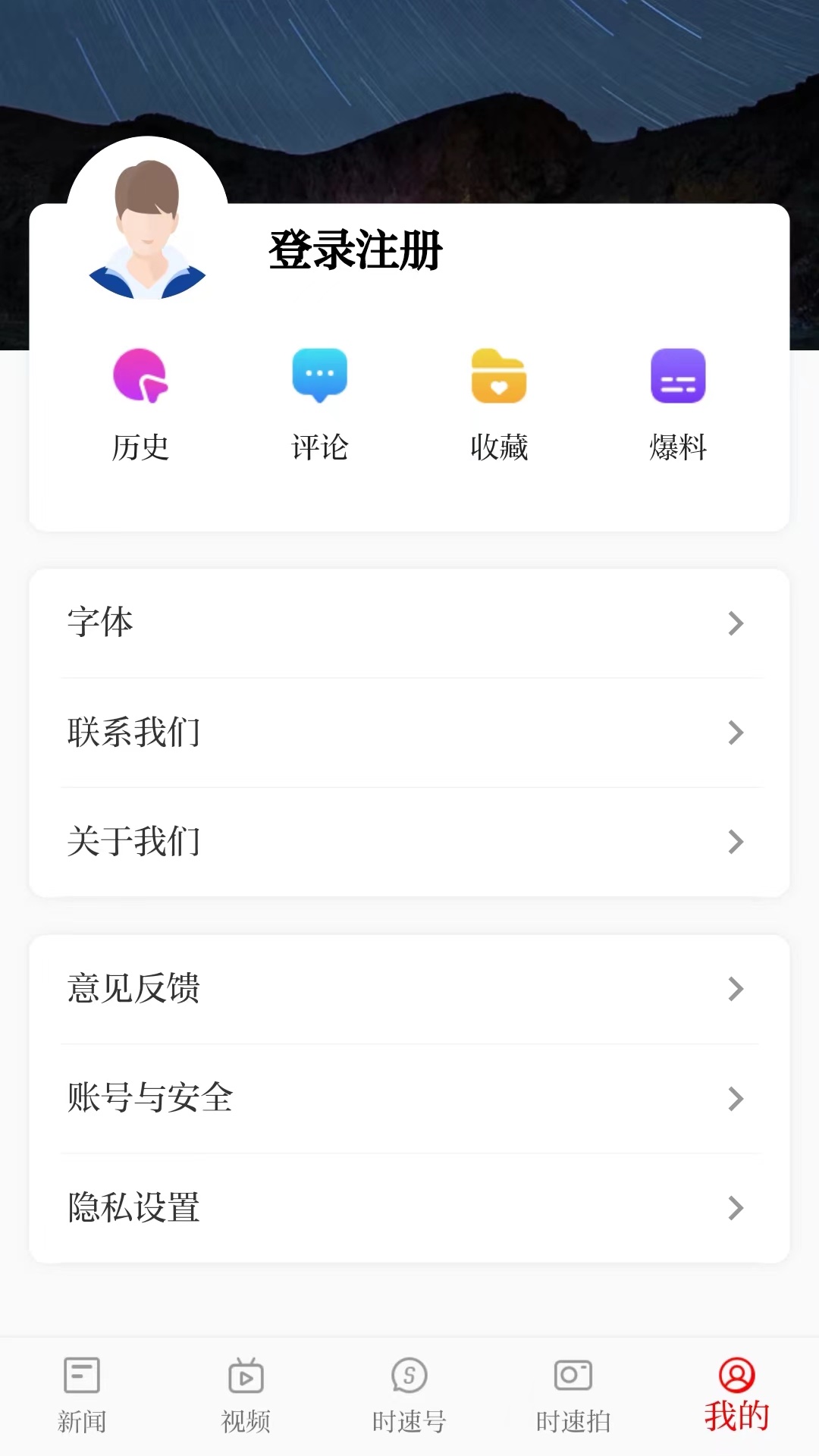Tap the 我的 profile icon
Image resolution: width=819 pixels, height=1456 pixels.
pyautogui.click(x=736, y=1376)
